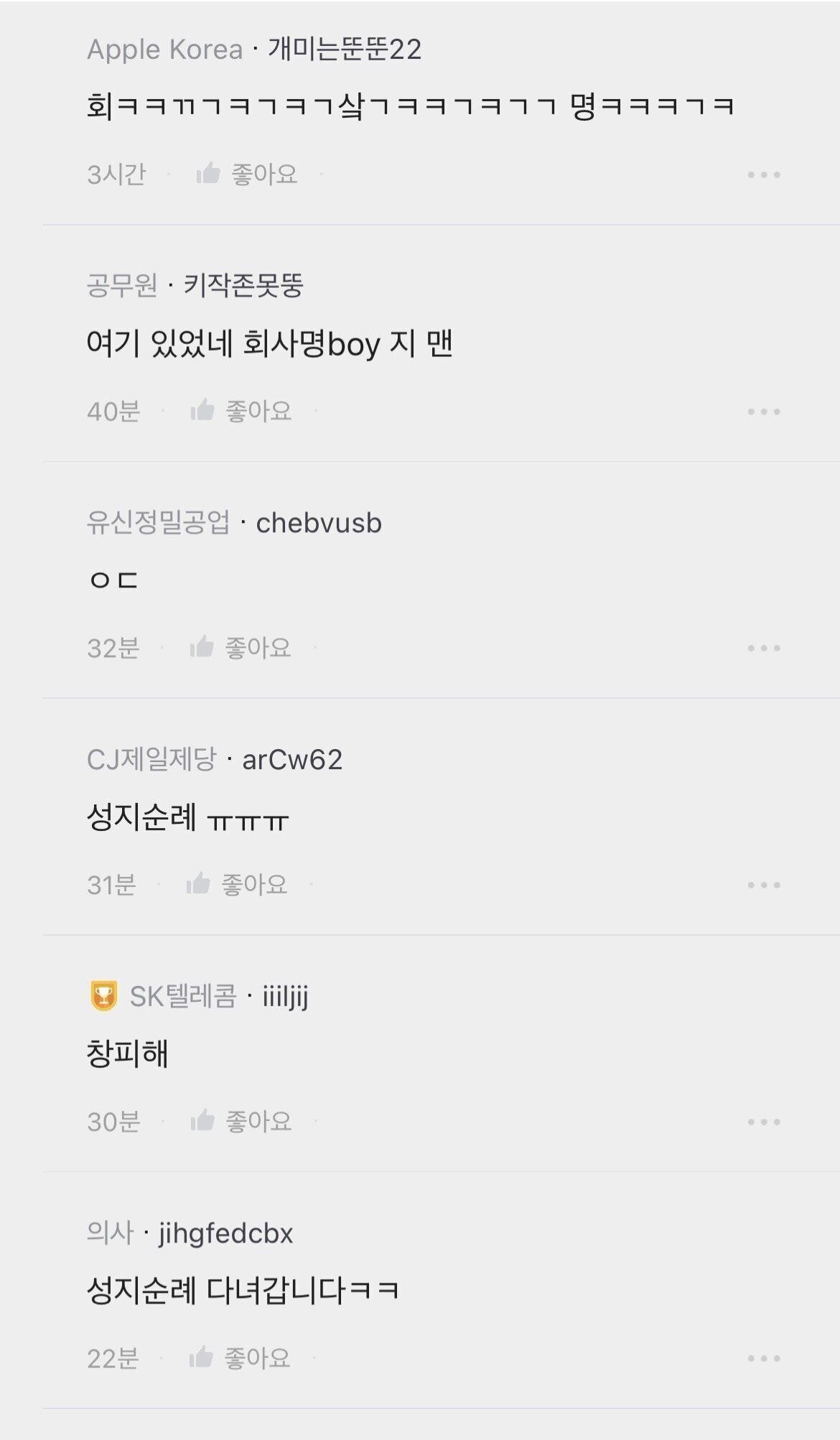
Task: Open more options on iiiljij's comment
Action: (x=763, y=1122)
